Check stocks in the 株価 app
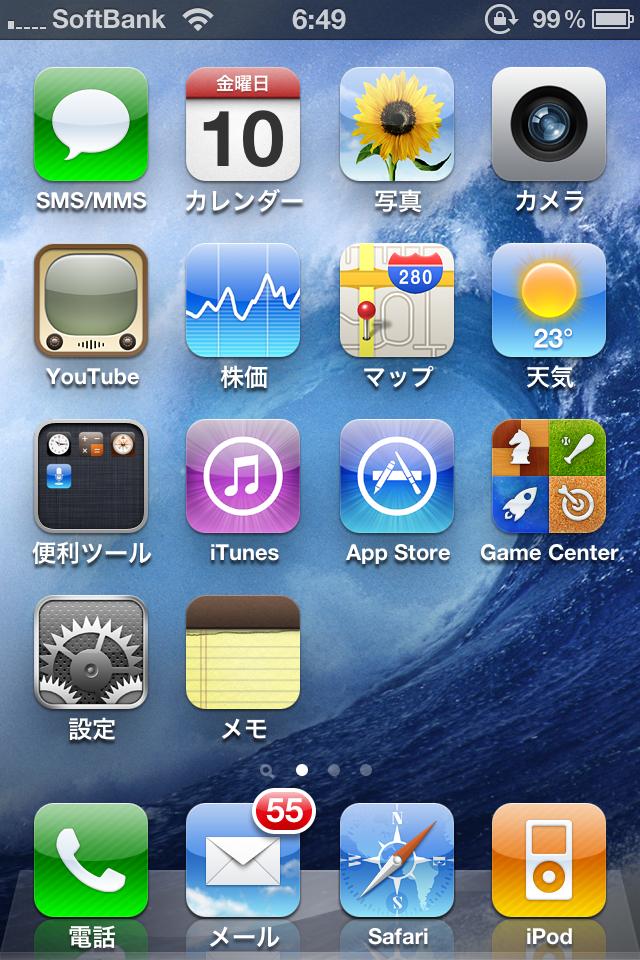640x960 pixels. coord(243,300)
